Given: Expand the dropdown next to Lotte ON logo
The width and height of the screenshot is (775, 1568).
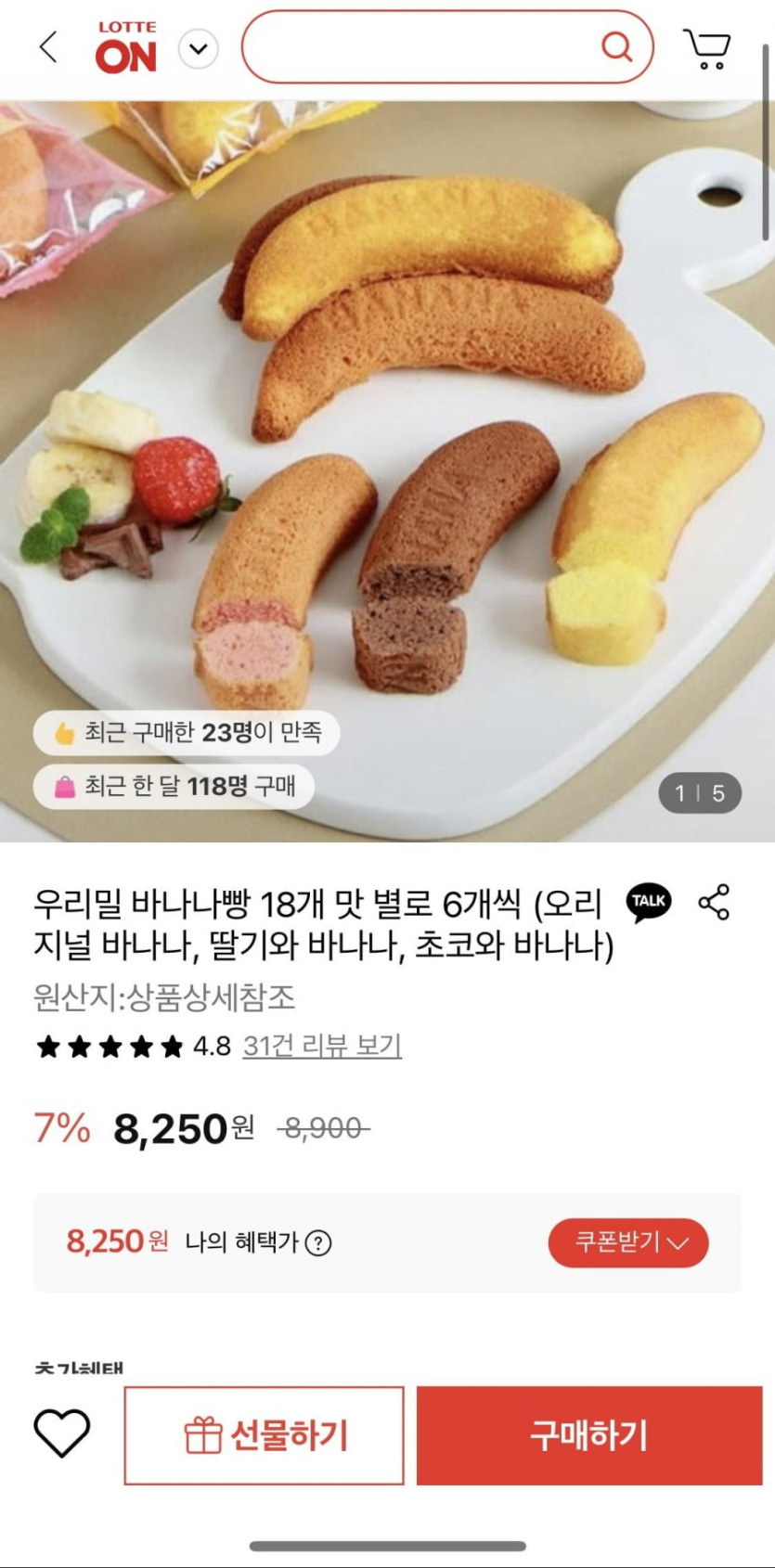Looking at the screenshot, I should coord(198,48).
